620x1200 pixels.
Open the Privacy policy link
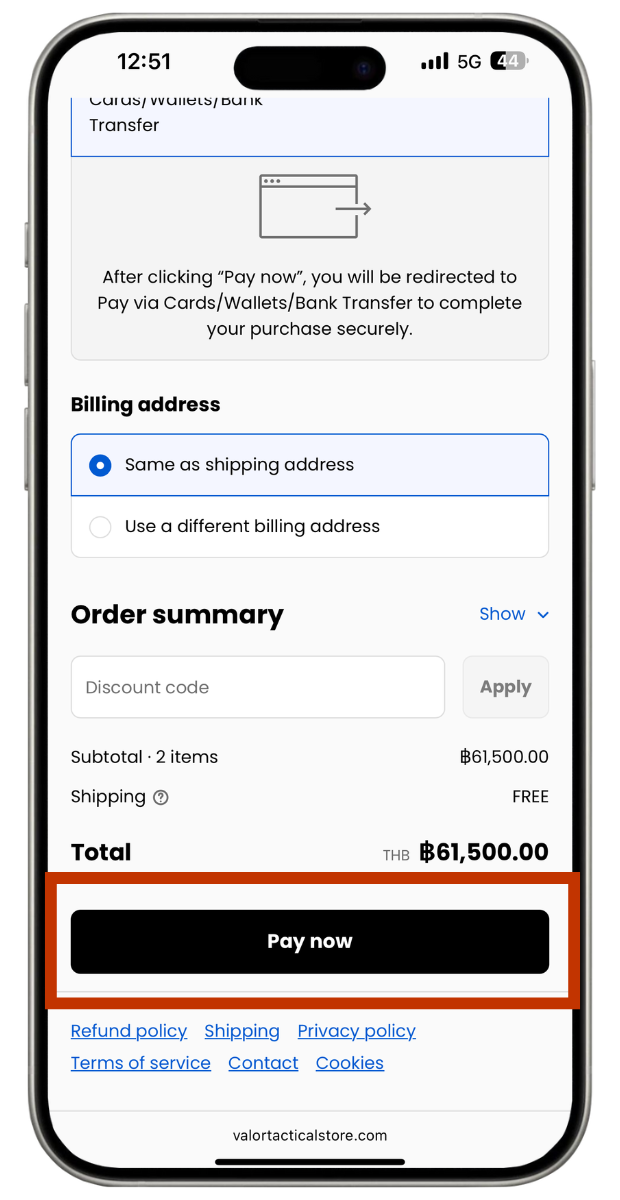(356, 1031)
